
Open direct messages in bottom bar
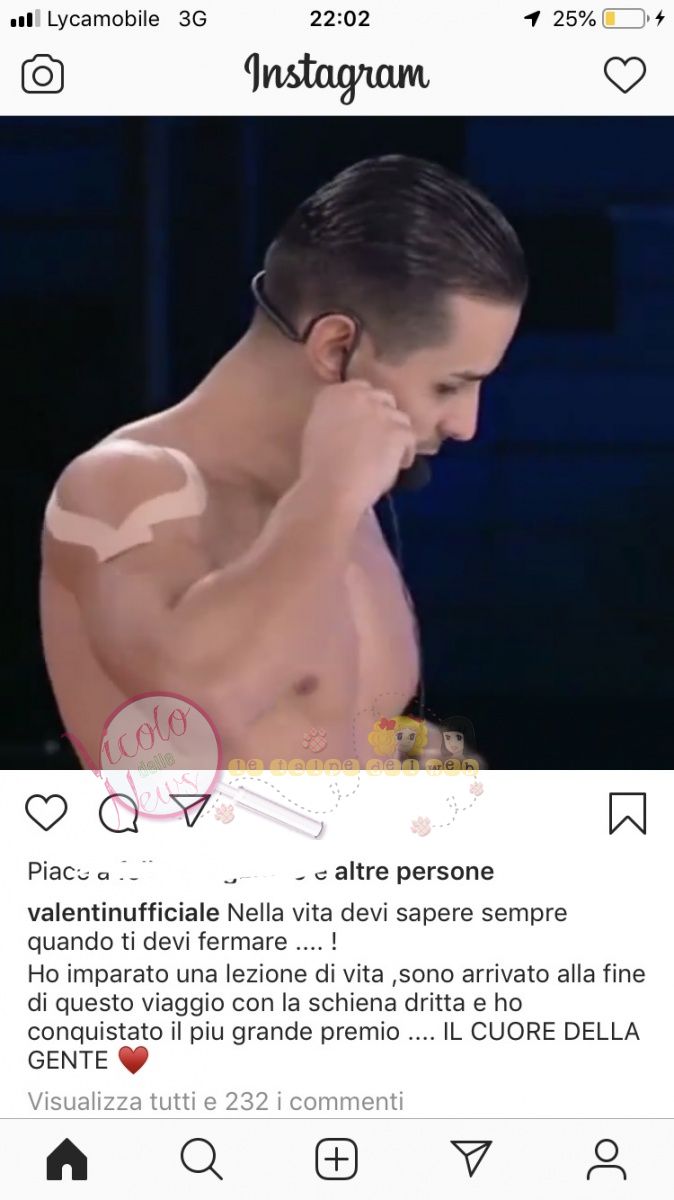click(471, 1160)
